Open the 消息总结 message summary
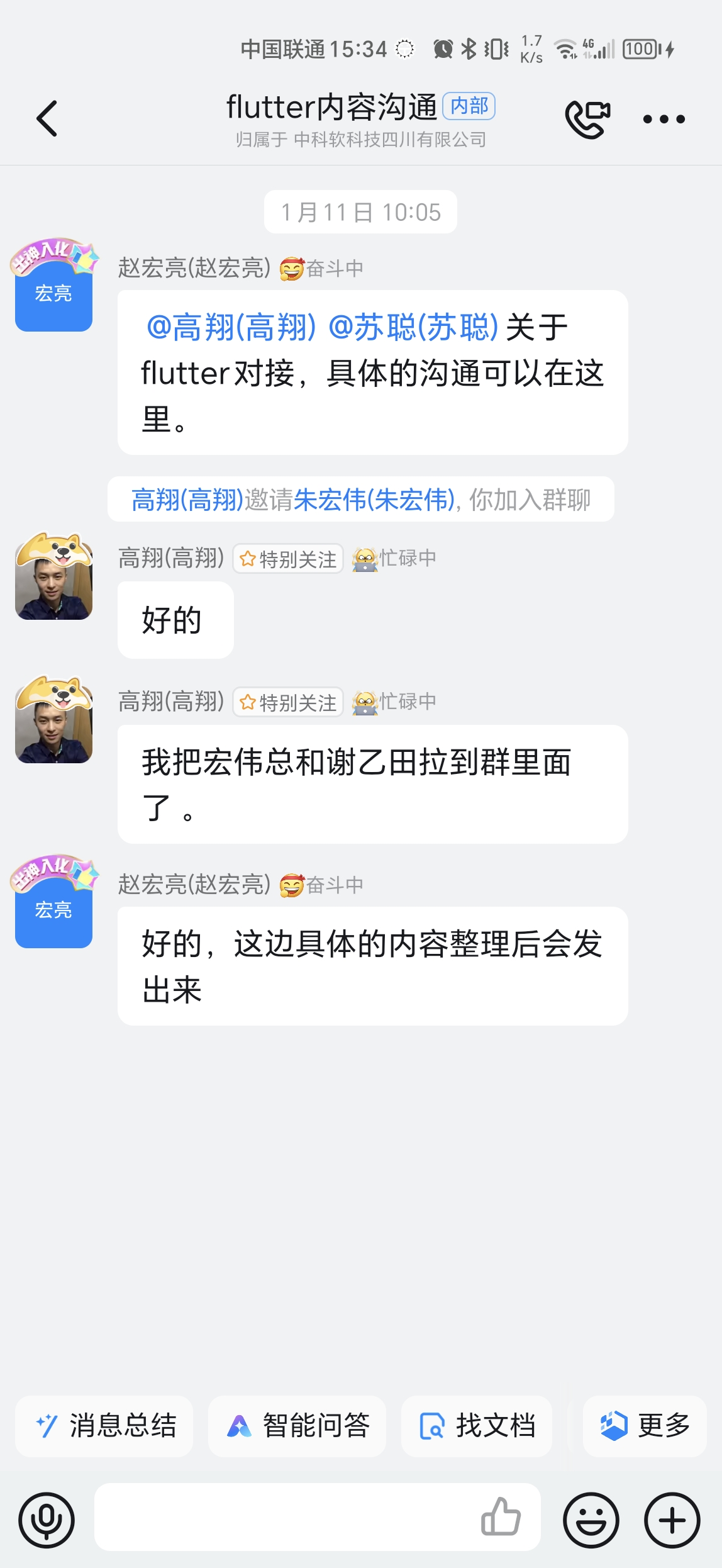722x1568 pixels. 104,1426
